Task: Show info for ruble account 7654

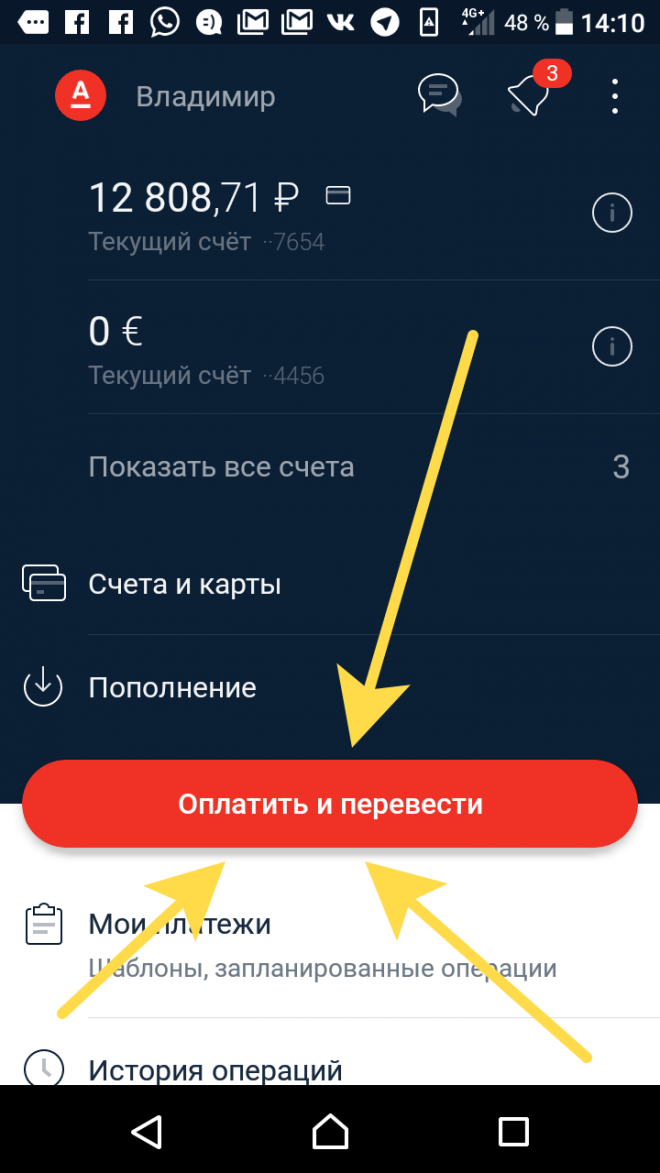Action: (612, 213)
